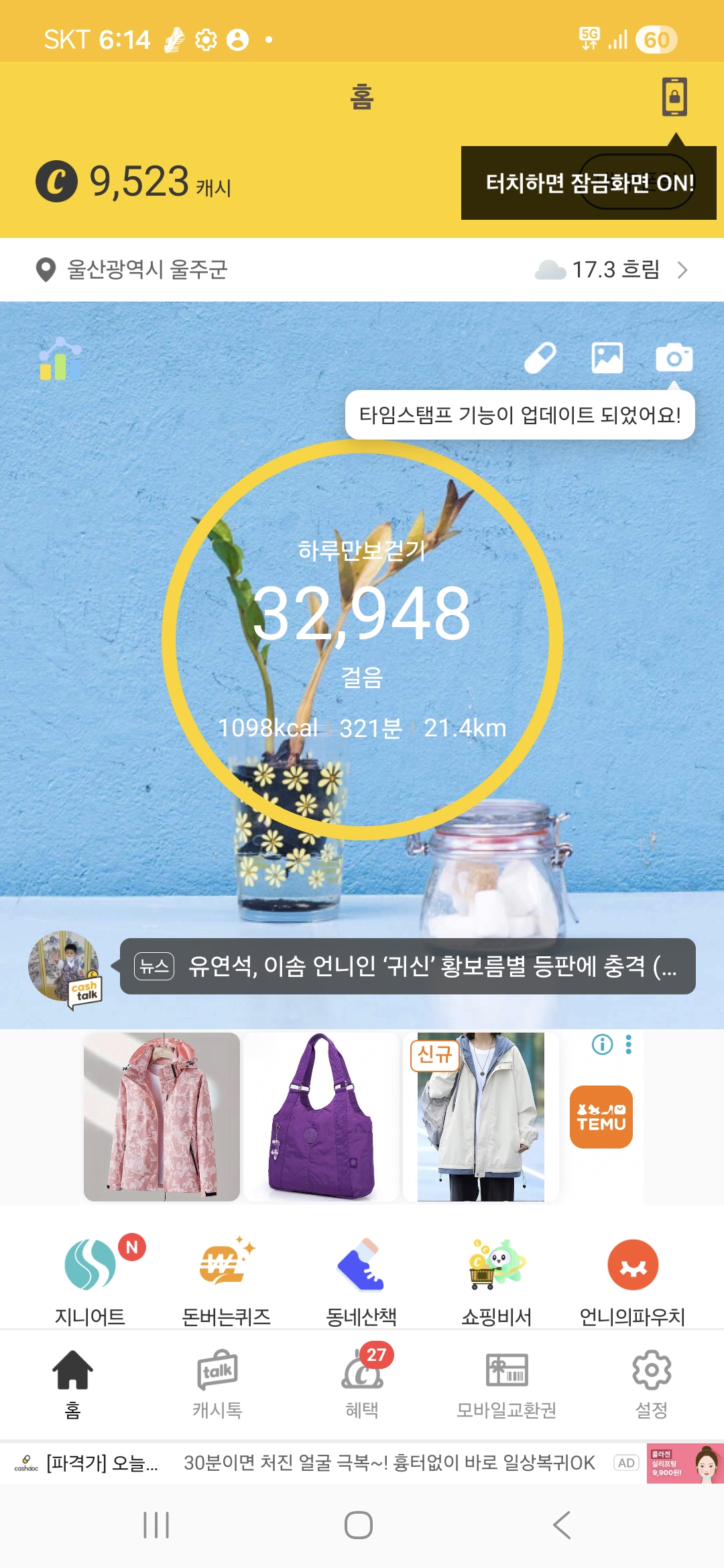
Task: Tap the system back button
Action: click(x=562, y=1525)
